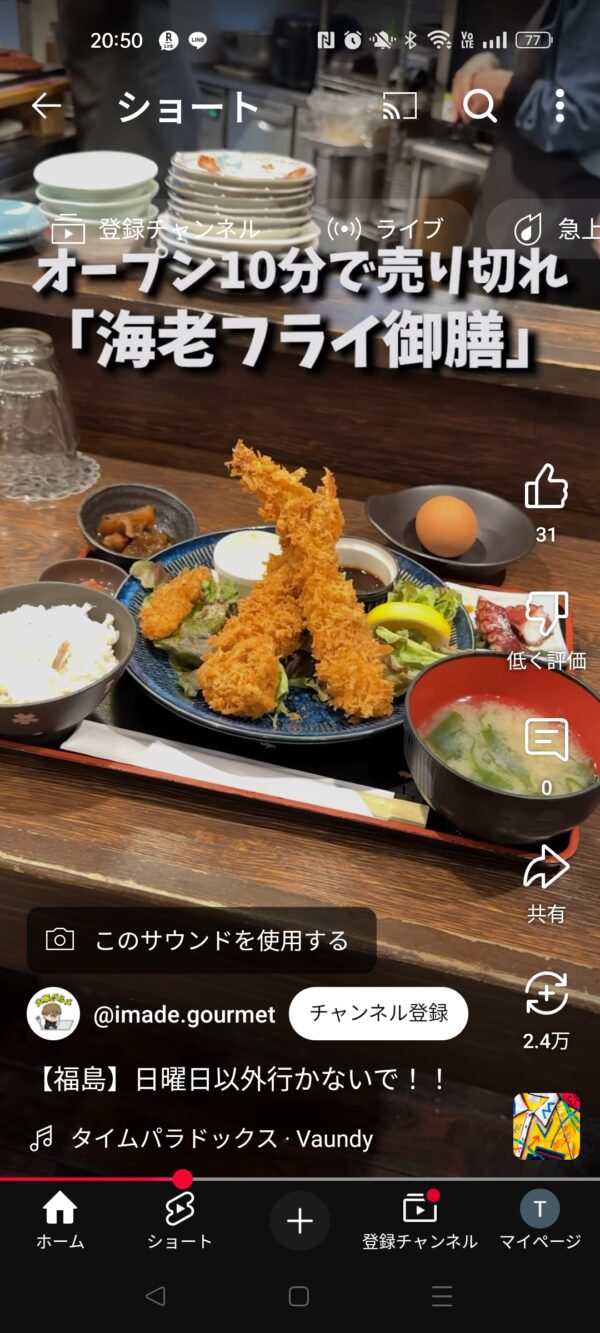Tap the remix button showing 2.4万
The height and width of the screenshot is (1333, 600).
[x=546, y=995]
